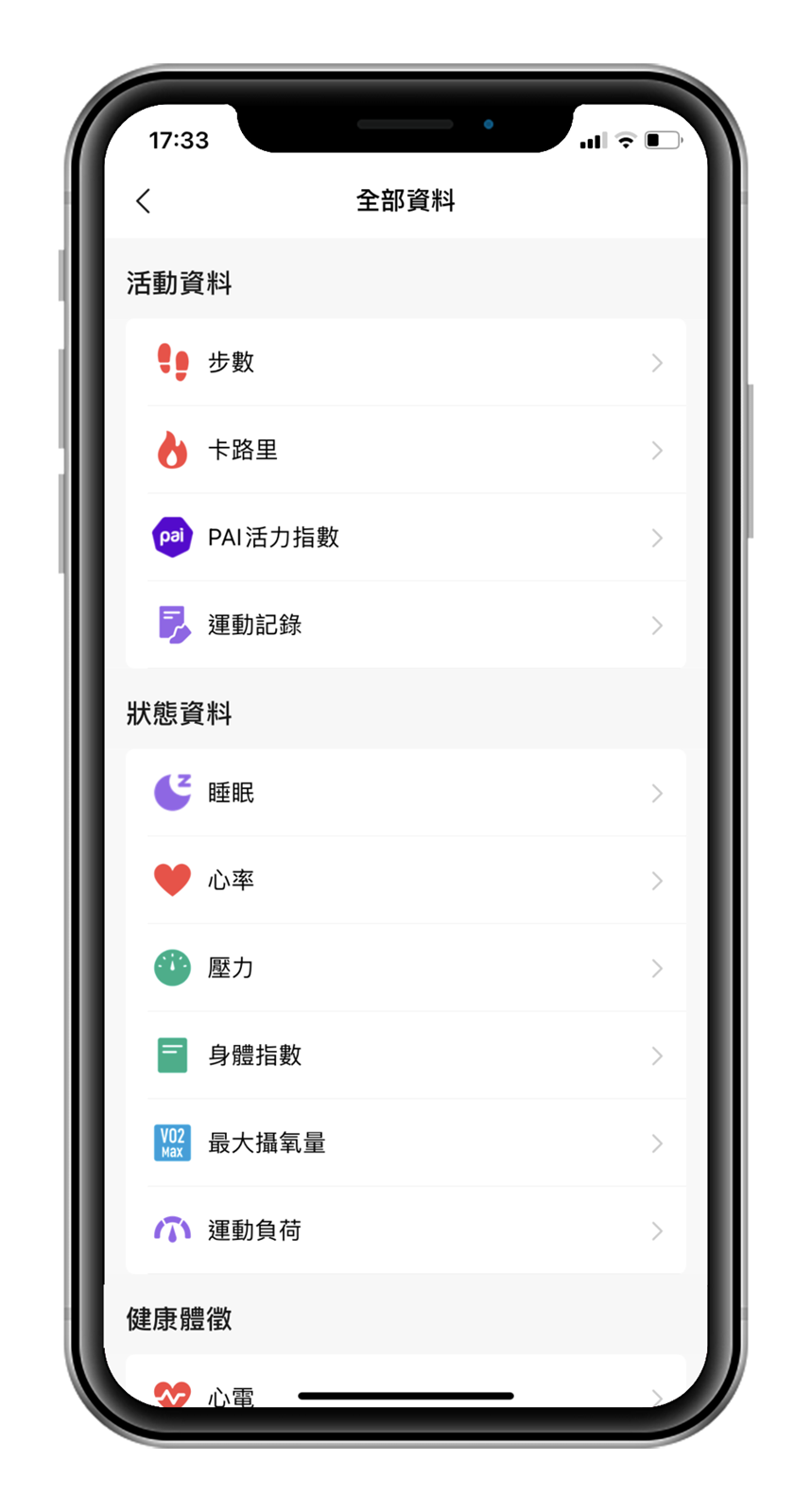Open 運動記錄 workout records
Image resolution: width=812 pixels, height=1512 pixels.
coord(406,625)
